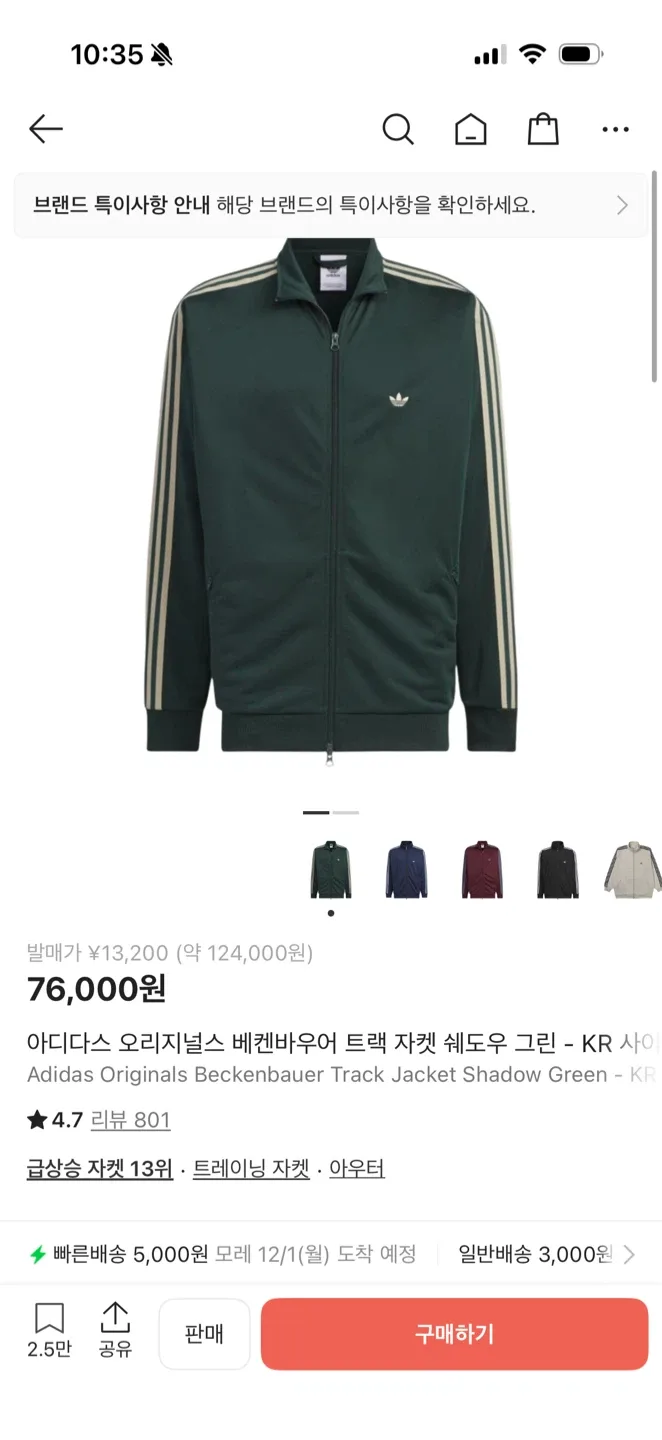Viewport: 662px width, 1440px height.
Task: Open the 리뷰 801 reviews link
Action: tap(130, 1120)
